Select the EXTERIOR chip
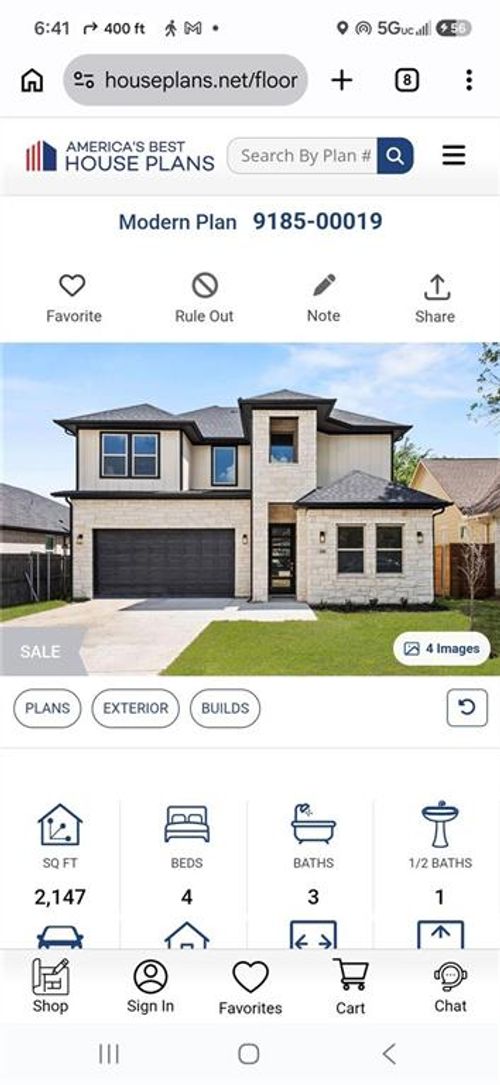The image size is (500, 1085). pyautogui.click(x=136, y=709)
